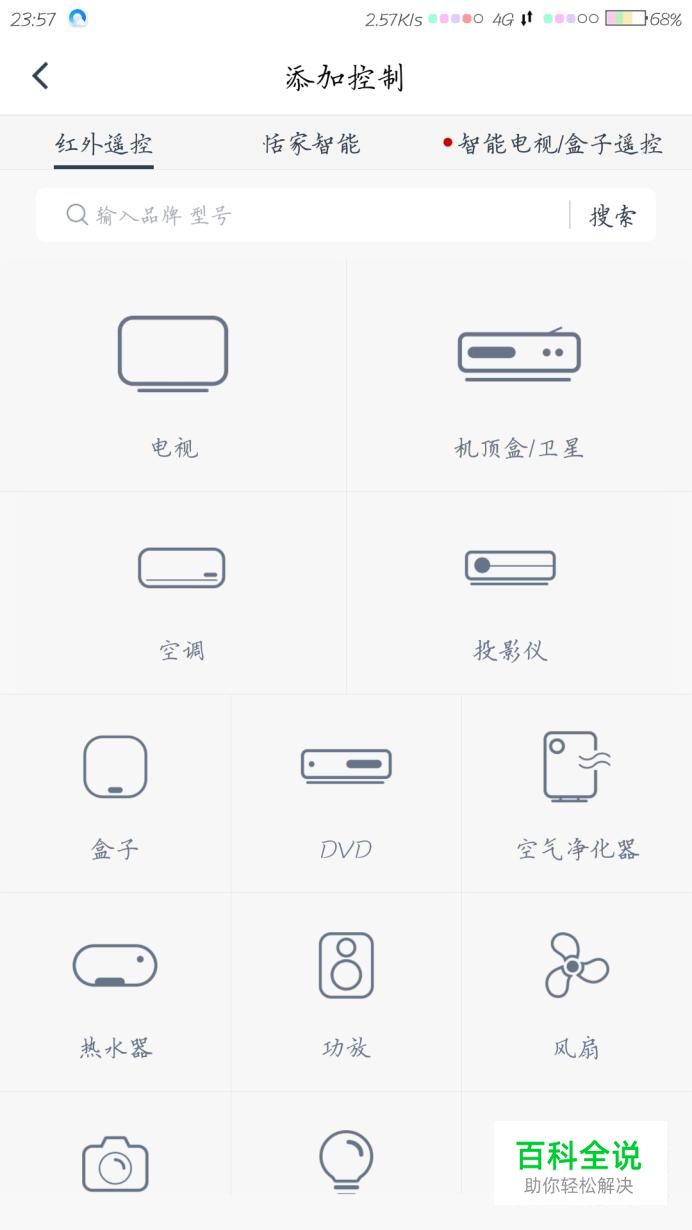Choose the 盒子 device
The width and height of the screenshot is (692, 1230).
(x=115, y=794)
